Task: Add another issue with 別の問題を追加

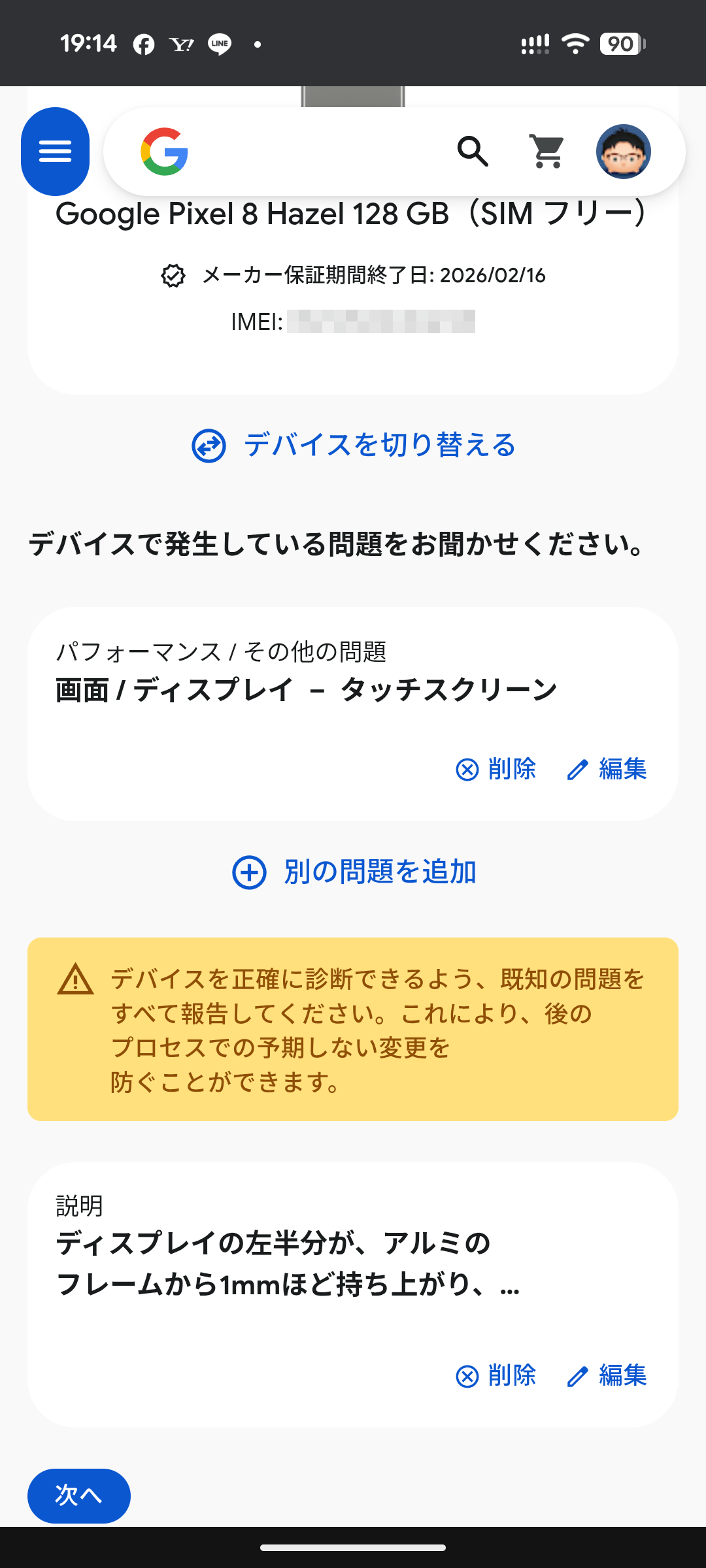Action: pos(353,872)
